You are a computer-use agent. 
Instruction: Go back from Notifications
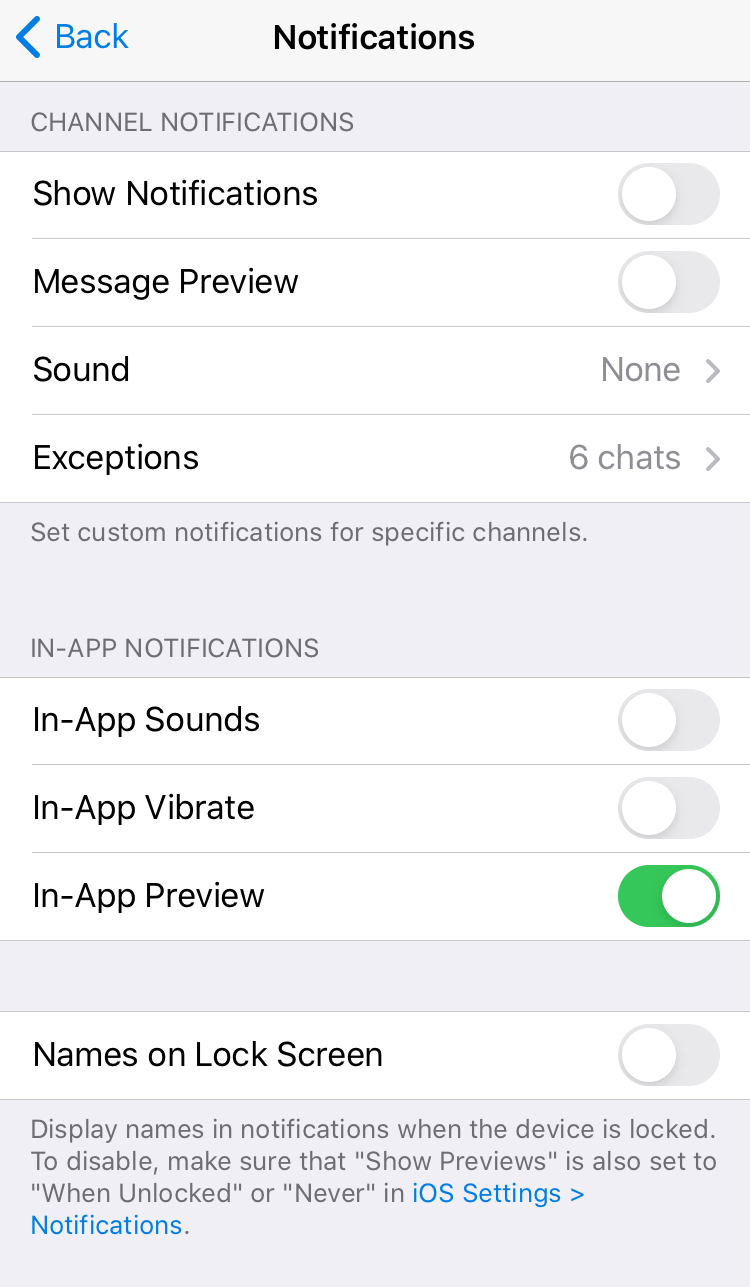click(x=72, y=38)
